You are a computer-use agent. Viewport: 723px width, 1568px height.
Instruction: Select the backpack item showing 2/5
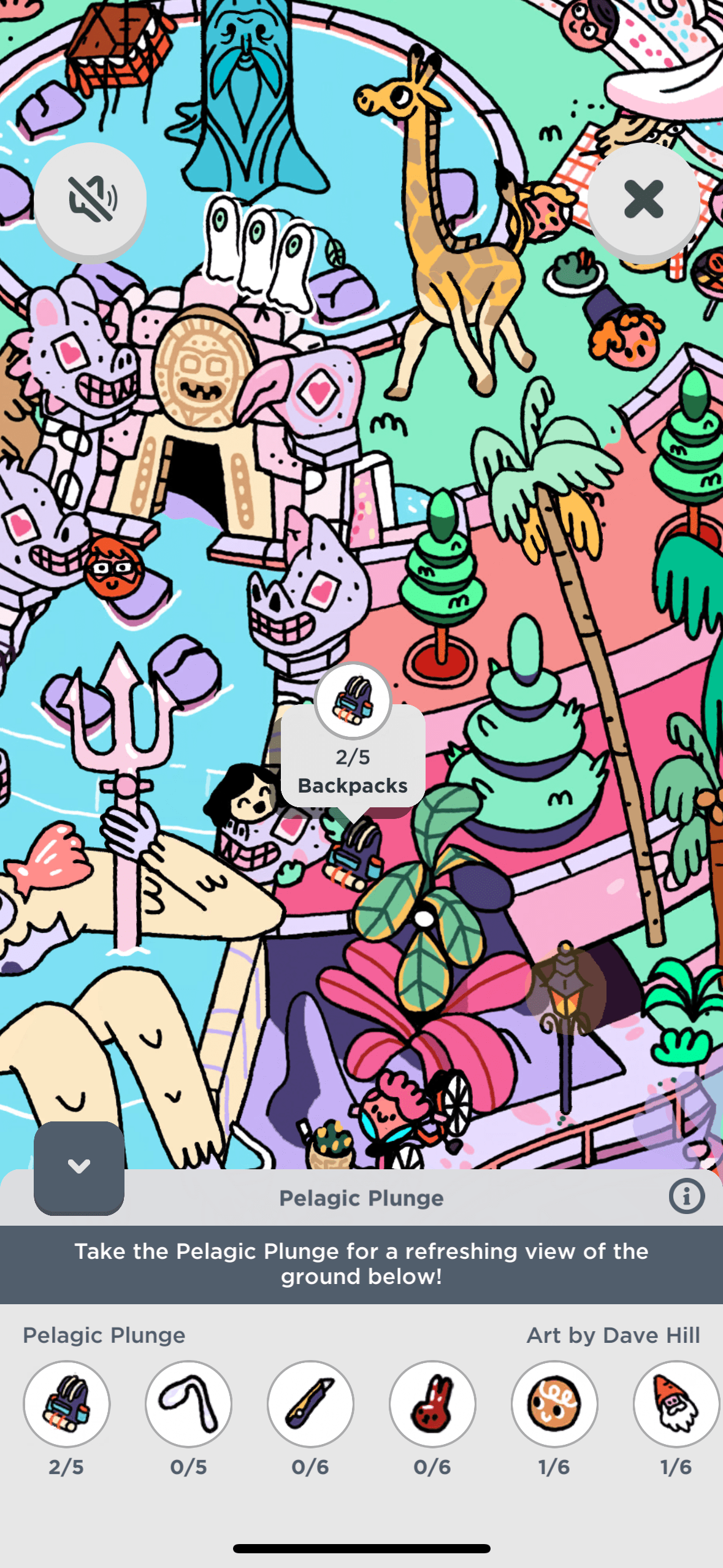pyautogui.click(x=66, y=1403)
